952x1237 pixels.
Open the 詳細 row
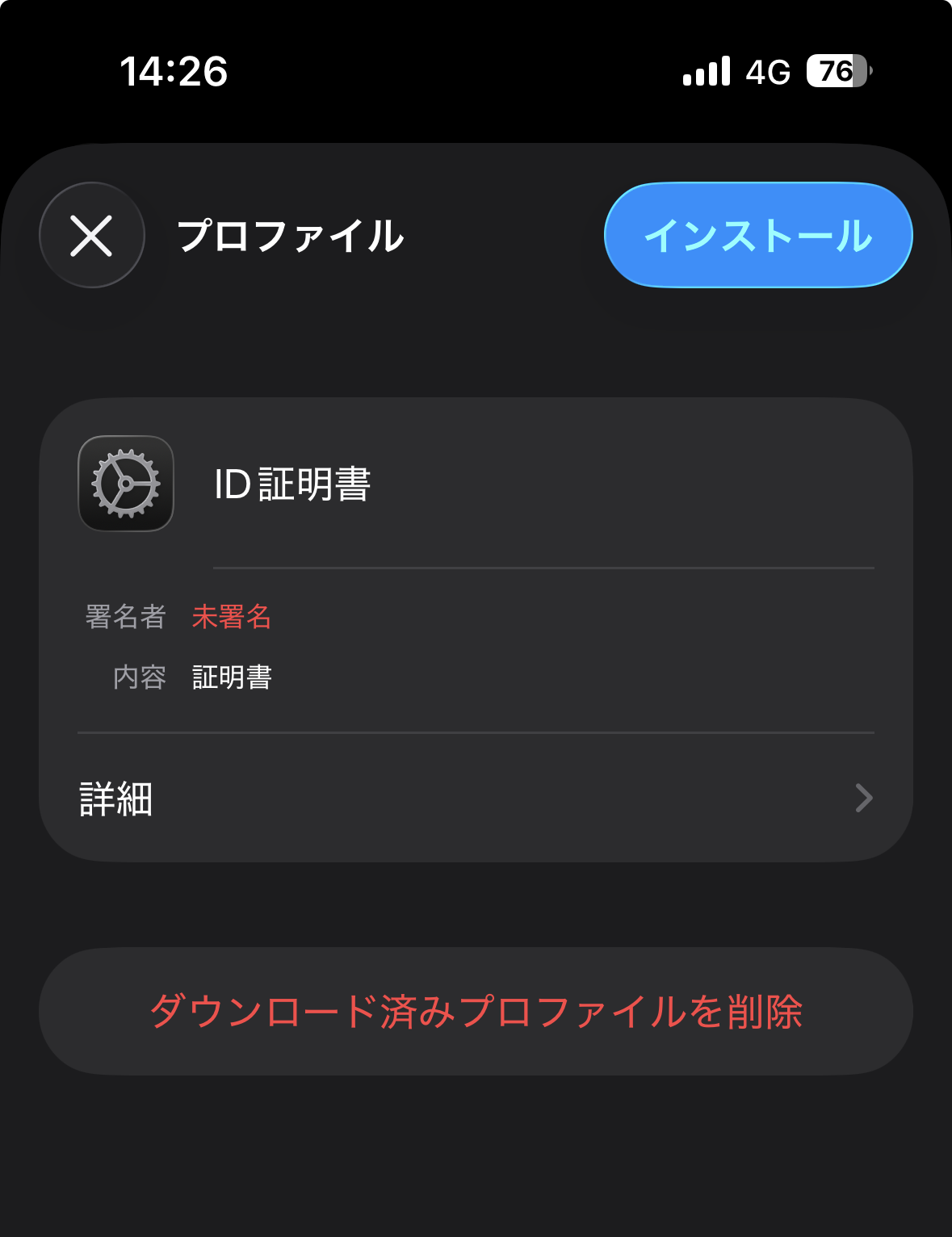(x=476, y=798)
